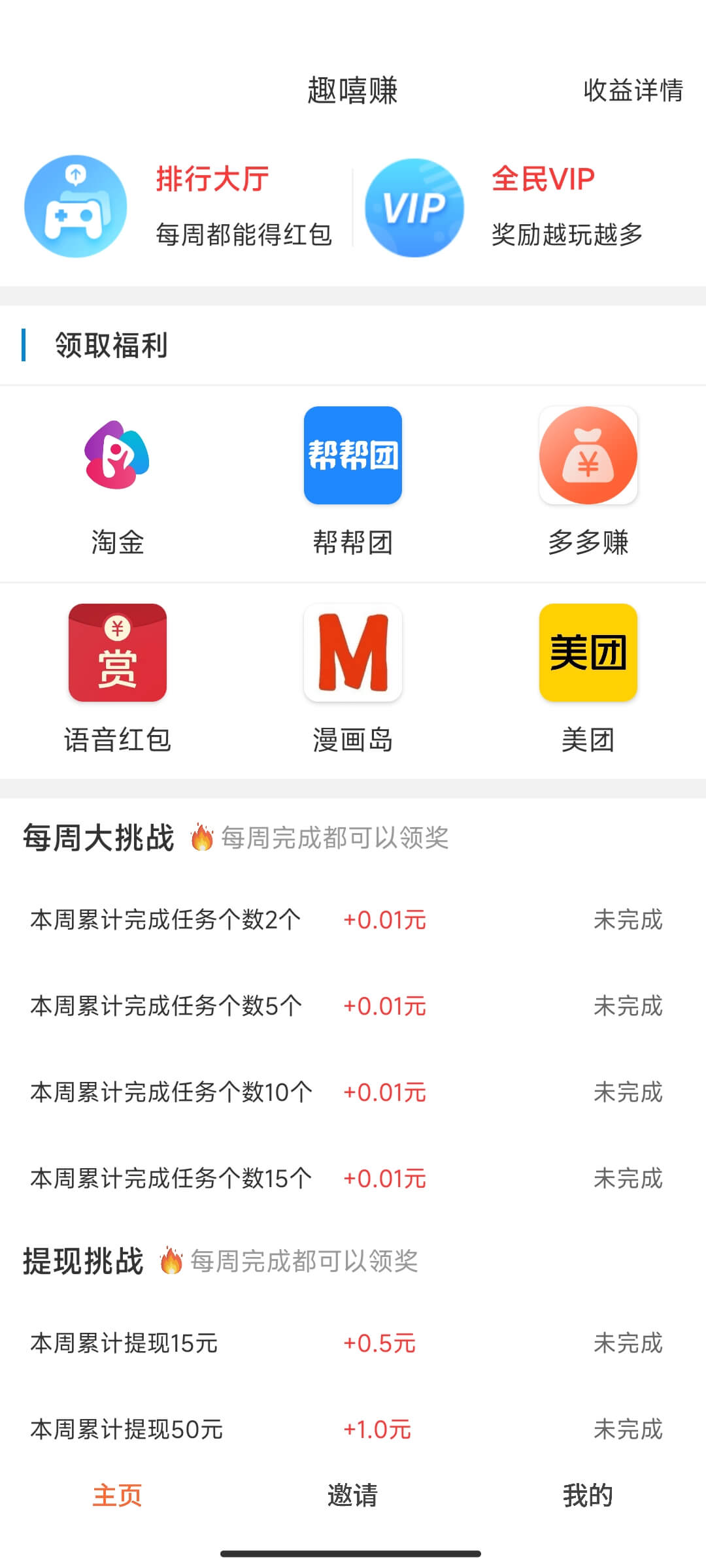Screen dimensions: 706x1568
Task: Open 语音红包 red envelope
Action: [118, 680]
